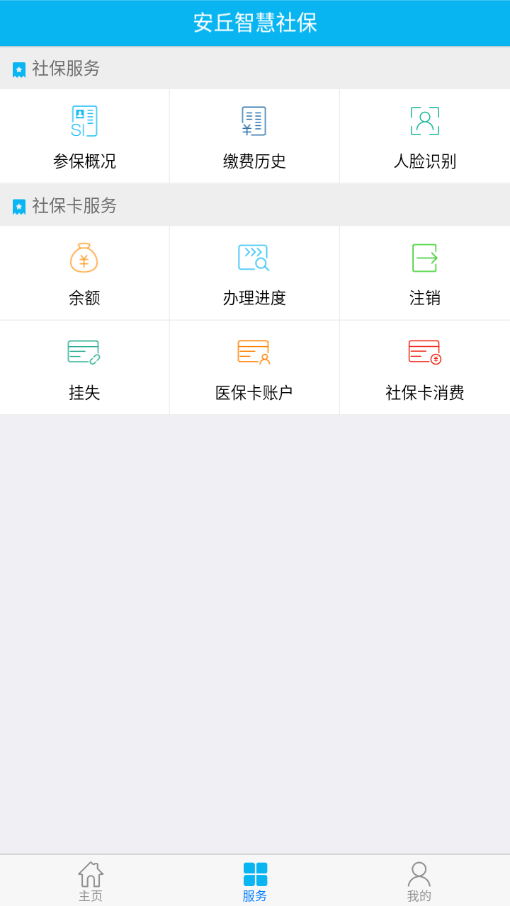Select 注销 card cancellation

[x=425, y=273]
